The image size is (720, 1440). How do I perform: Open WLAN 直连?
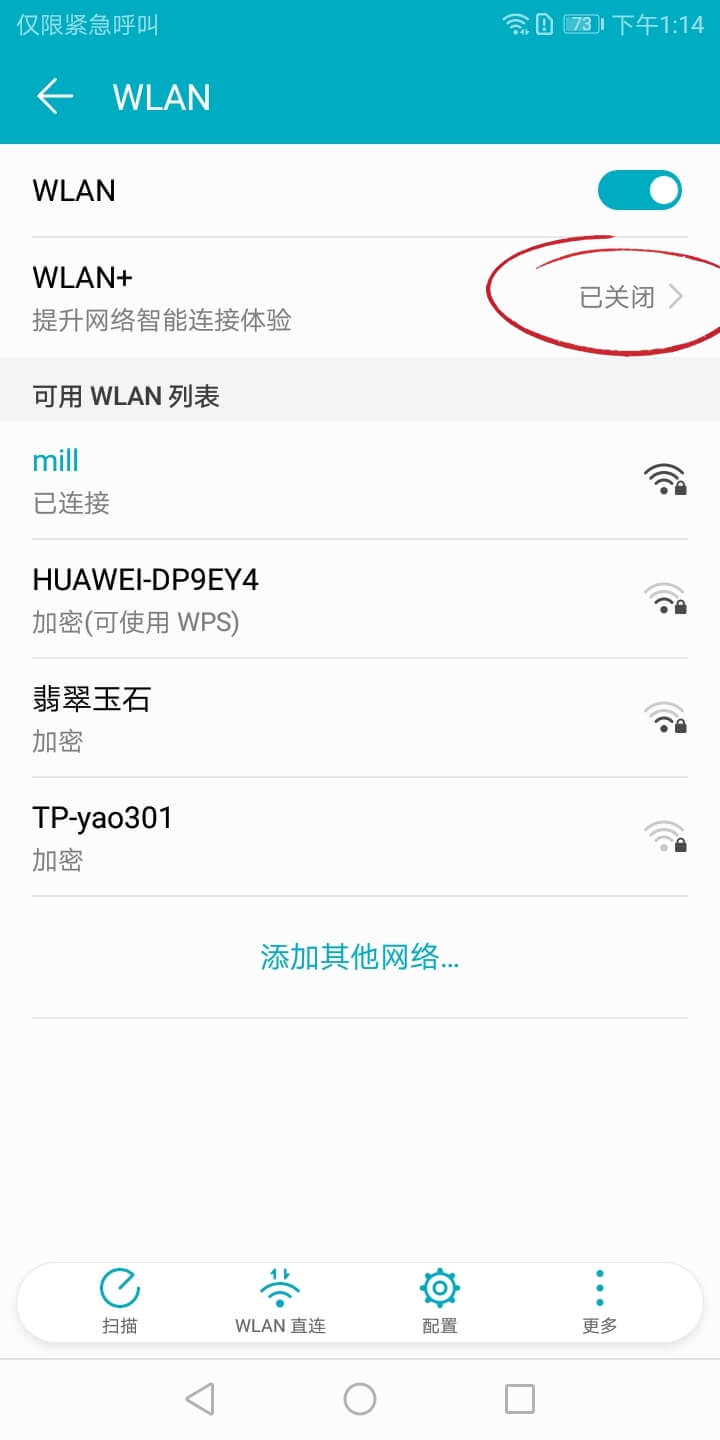[x=280, y=1301]
